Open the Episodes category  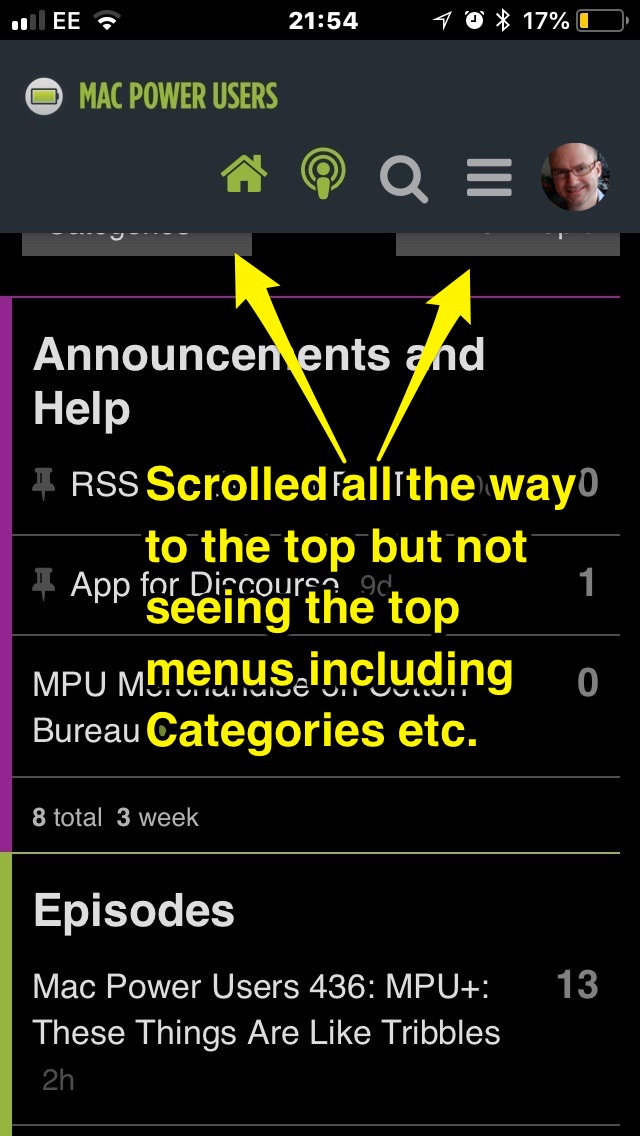pyautogui.click(x=134, y=911)
